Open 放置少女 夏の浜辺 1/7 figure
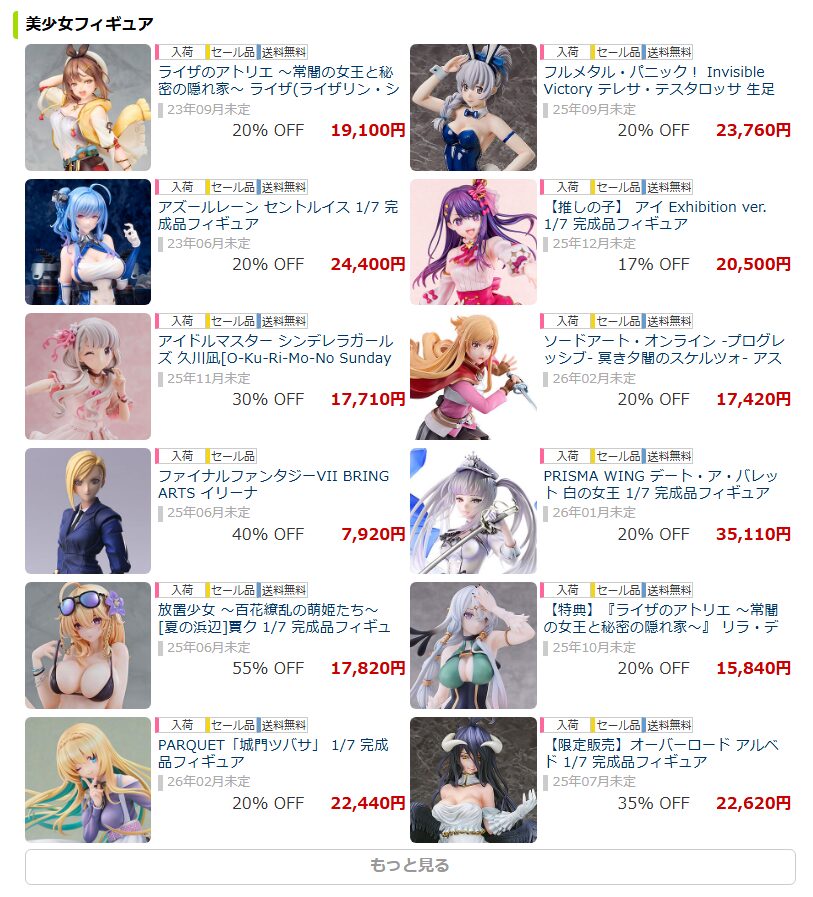The height and width of the screenshot is (897, 813). tap(274, 618)
